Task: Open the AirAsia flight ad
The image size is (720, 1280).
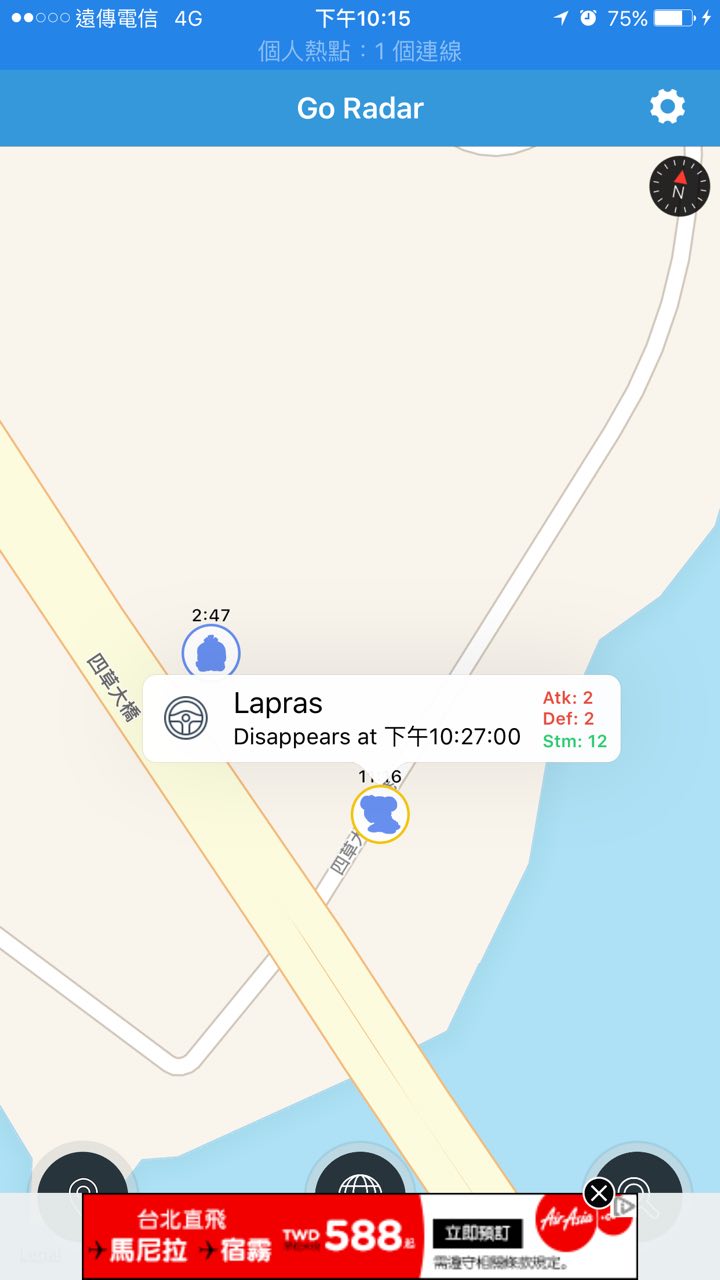Action: pos(359,1236)
